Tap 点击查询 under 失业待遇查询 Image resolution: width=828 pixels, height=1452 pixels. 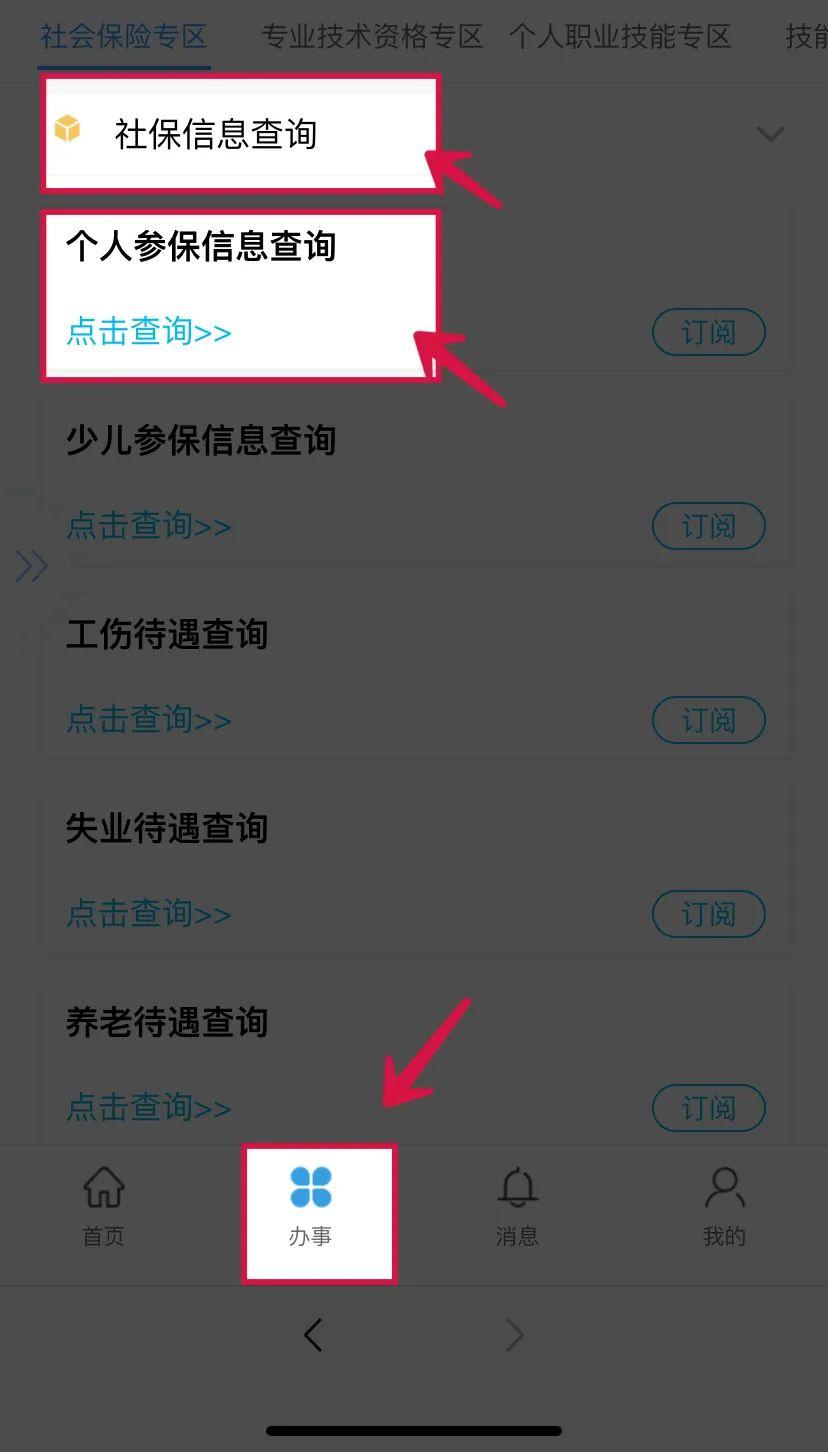tap(149, 914)
